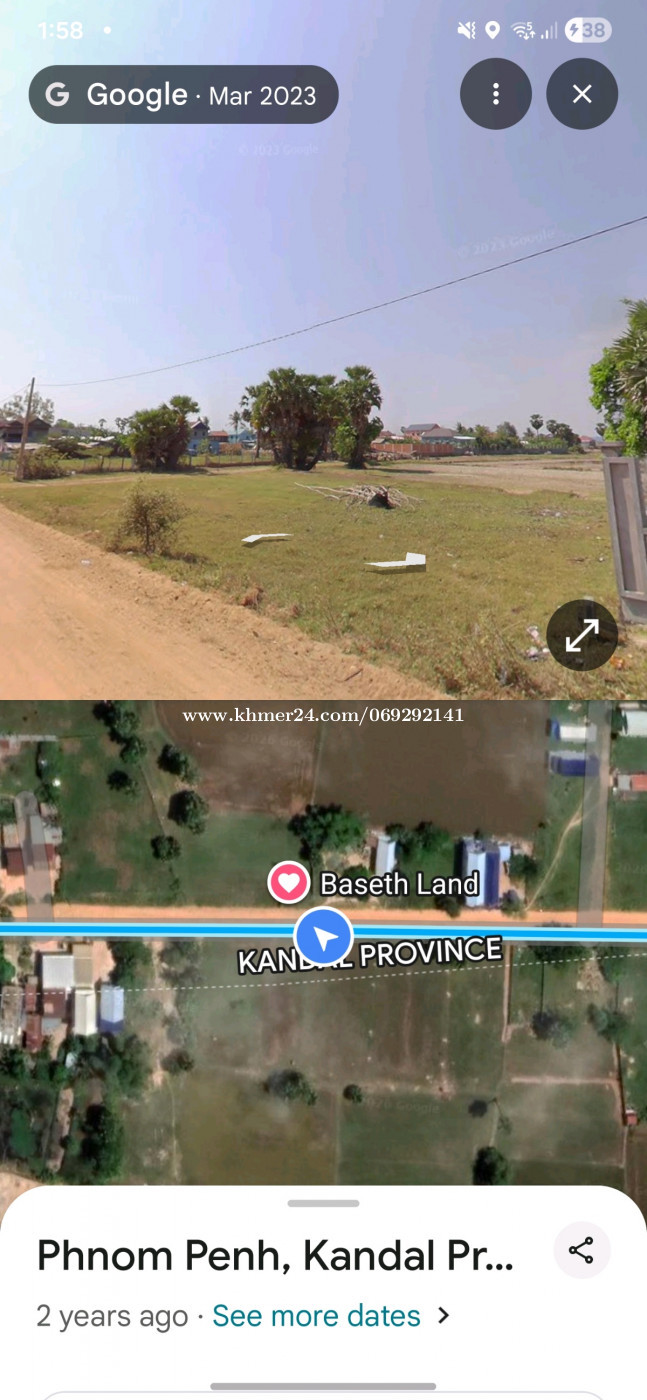The image size is (647, 1400).
Task: Expand Street View to full screen
Action: coord(582,635)
